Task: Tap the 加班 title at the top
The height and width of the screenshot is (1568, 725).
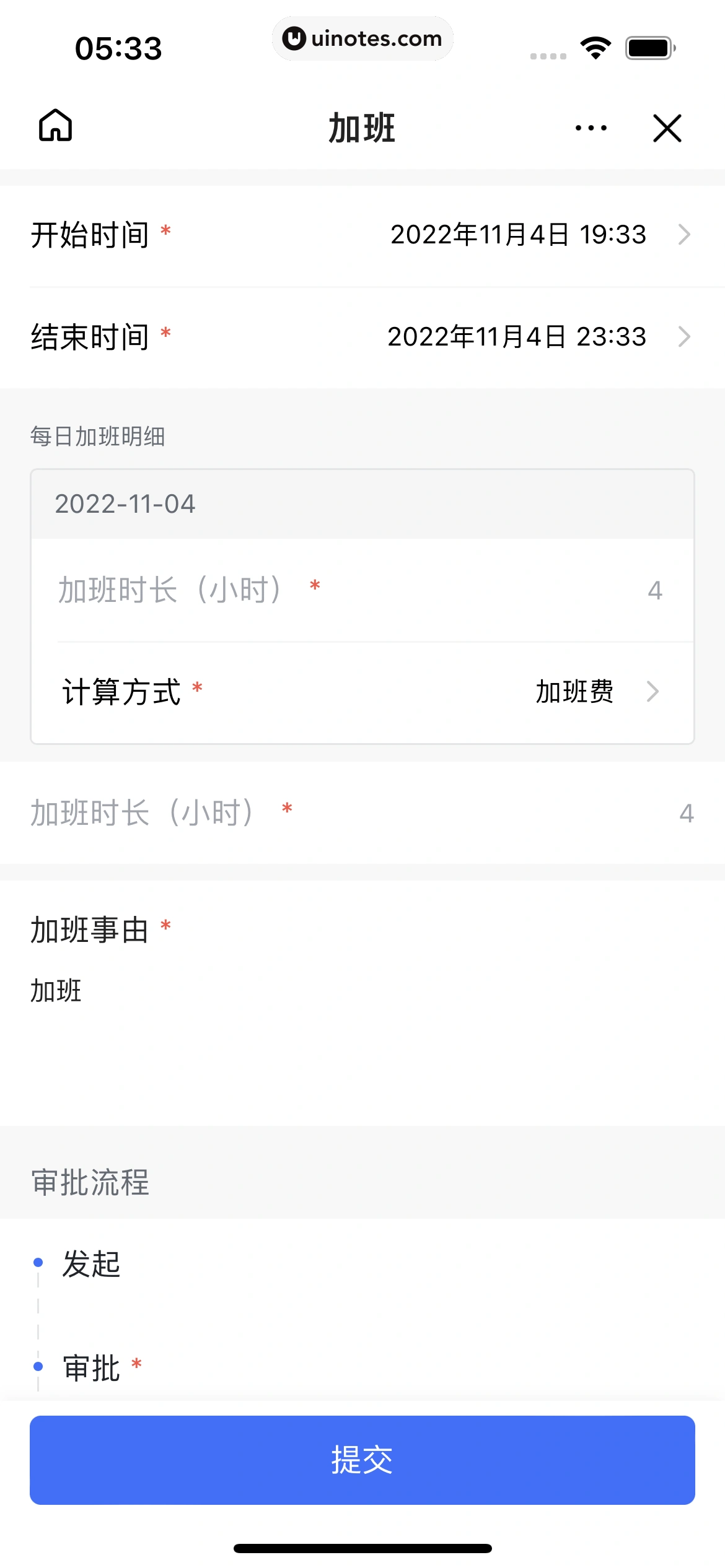Action: click(361, 128)
